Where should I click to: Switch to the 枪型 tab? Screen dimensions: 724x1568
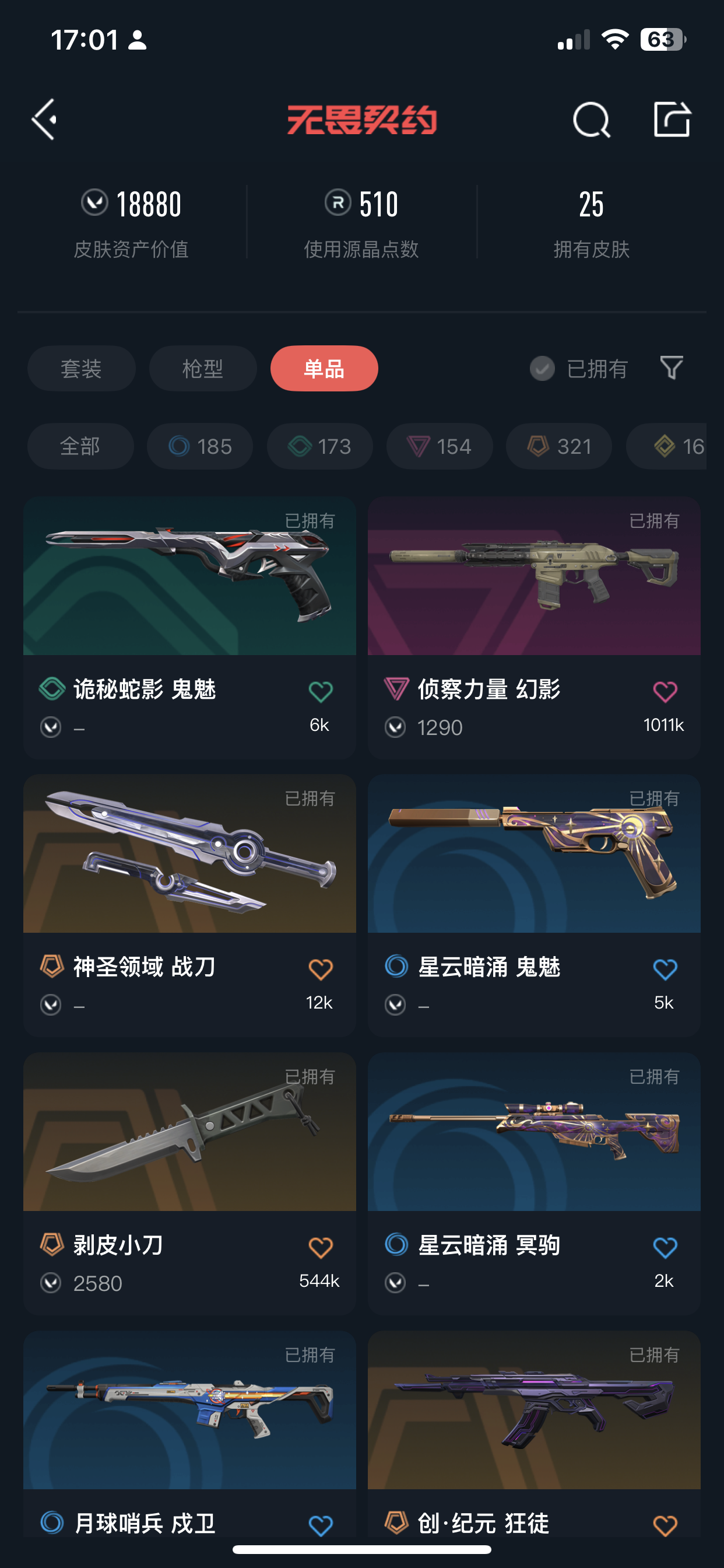coord(203,368)
